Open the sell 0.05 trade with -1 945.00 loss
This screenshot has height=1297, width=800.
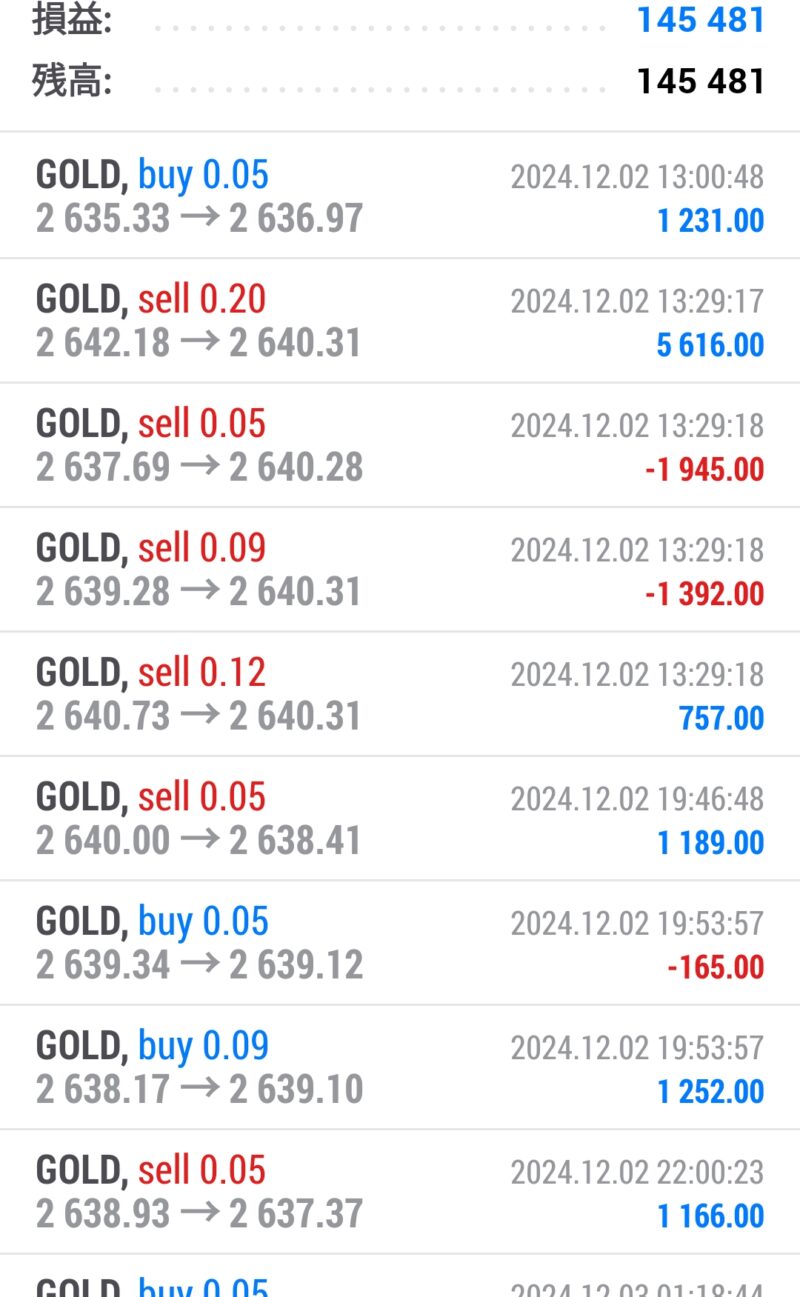coord(400,445)
